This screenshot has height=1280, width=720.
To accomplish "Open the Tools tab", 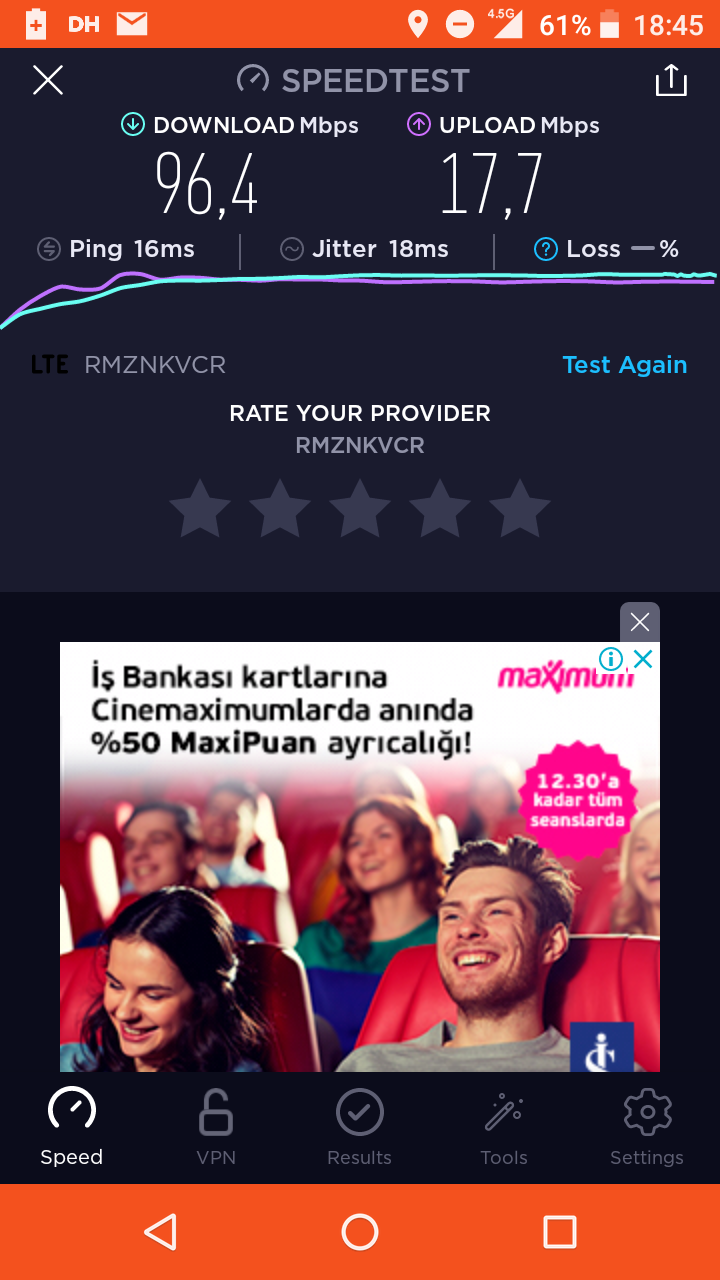I will 504,1128.
